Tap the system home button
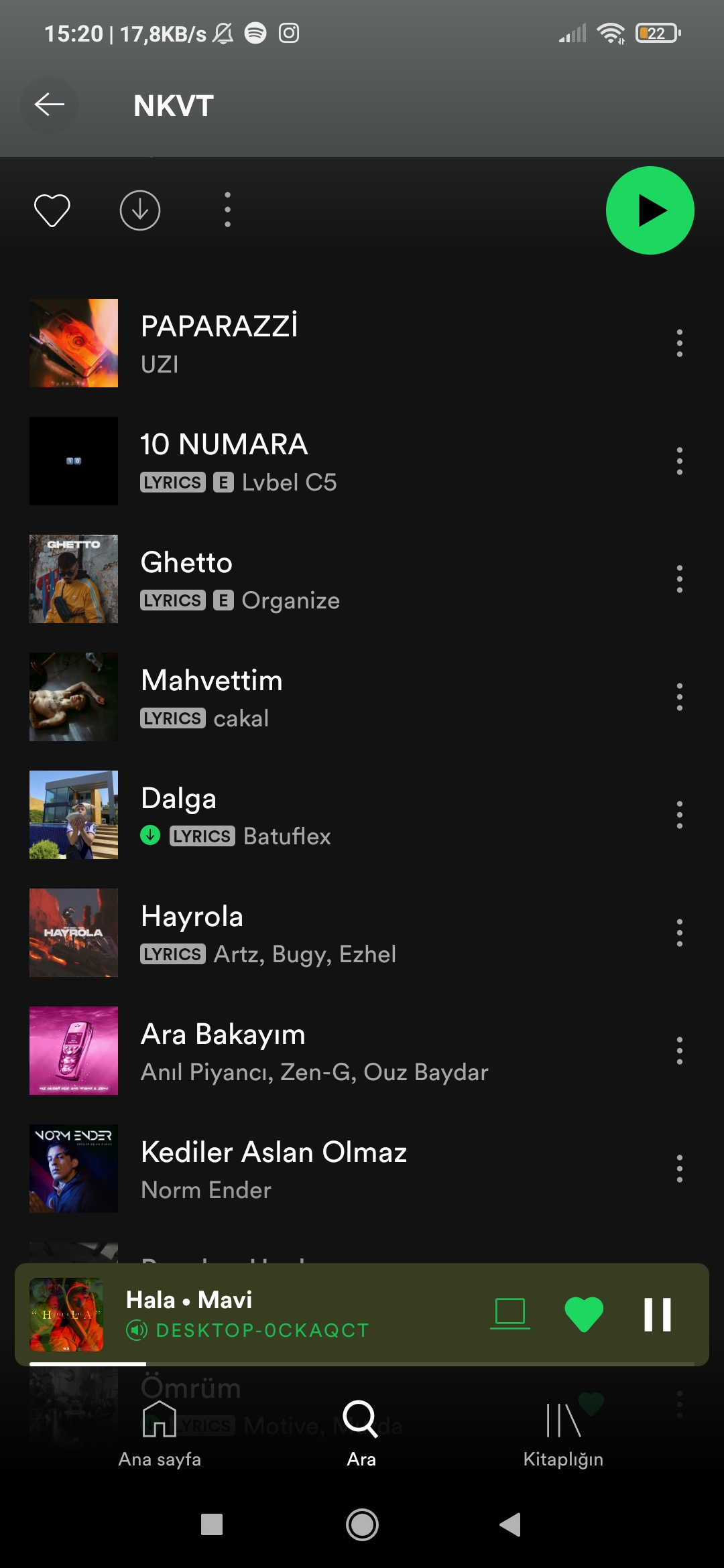724x1568 pixels. pos(362,1525)
